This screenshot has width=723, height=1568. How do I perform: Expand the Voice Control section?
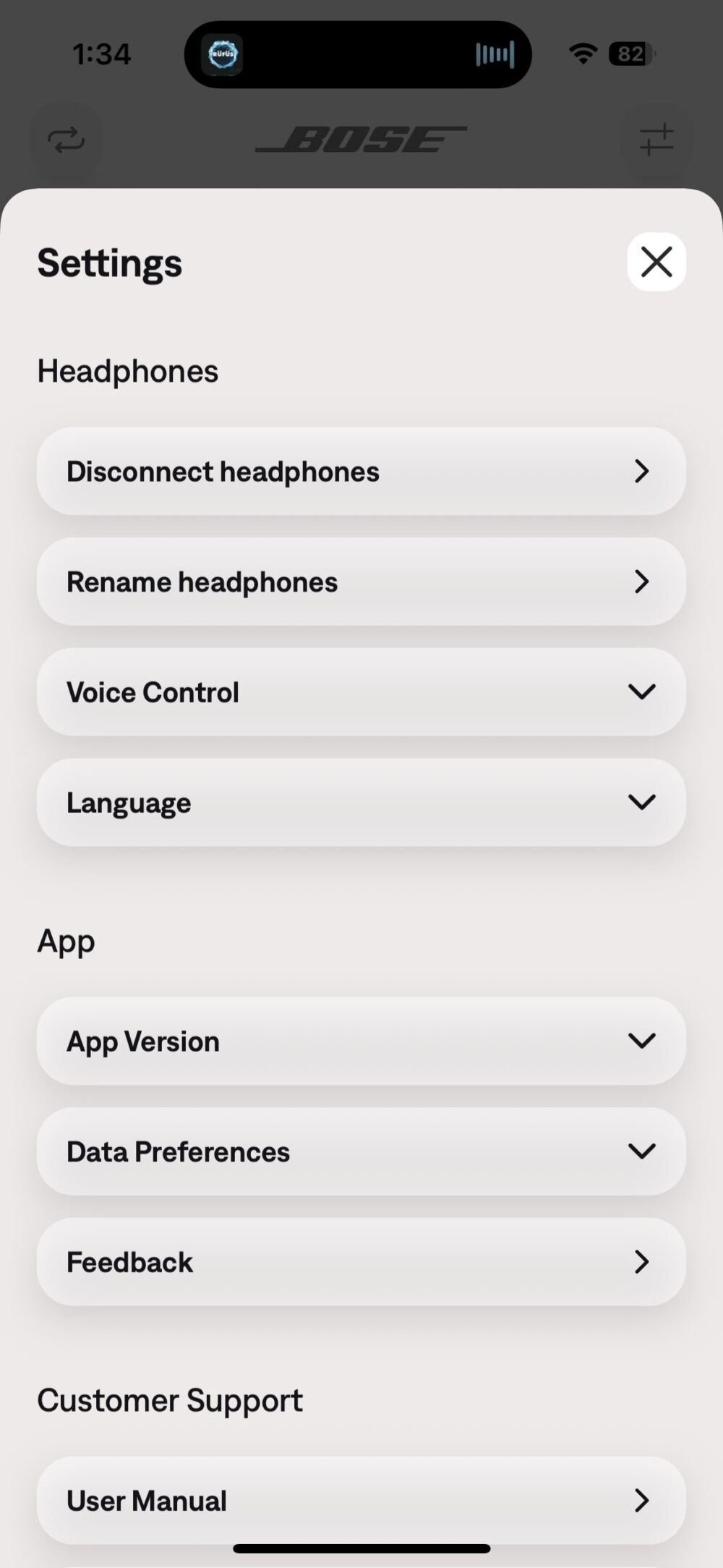coord(641,692)
